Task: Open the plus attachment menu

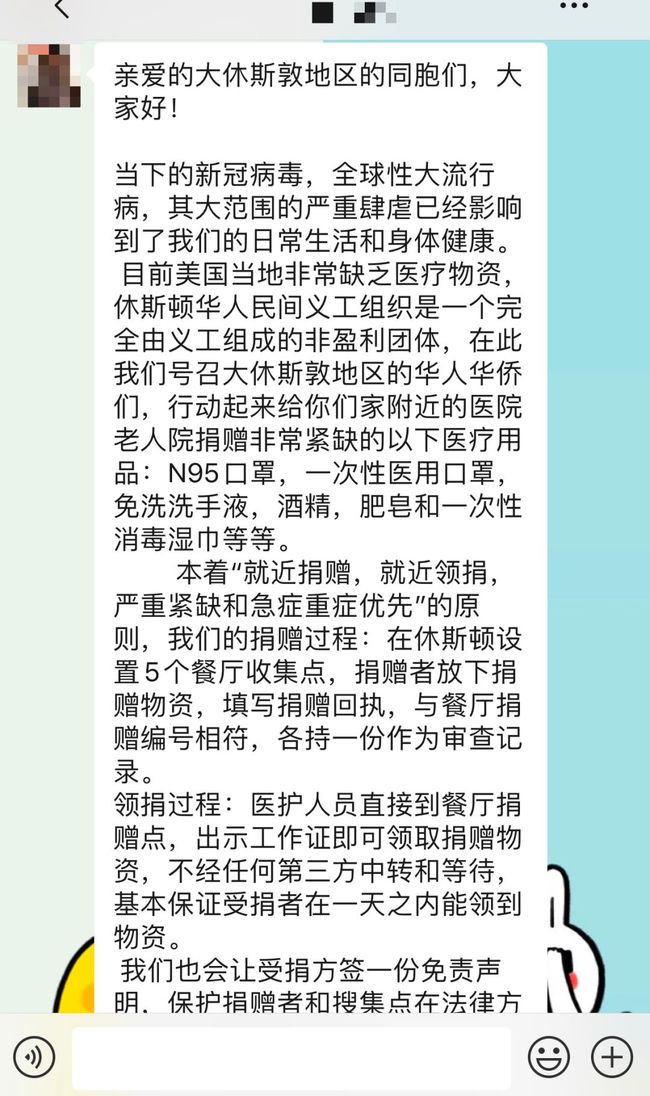Action: pos(612,1055)
